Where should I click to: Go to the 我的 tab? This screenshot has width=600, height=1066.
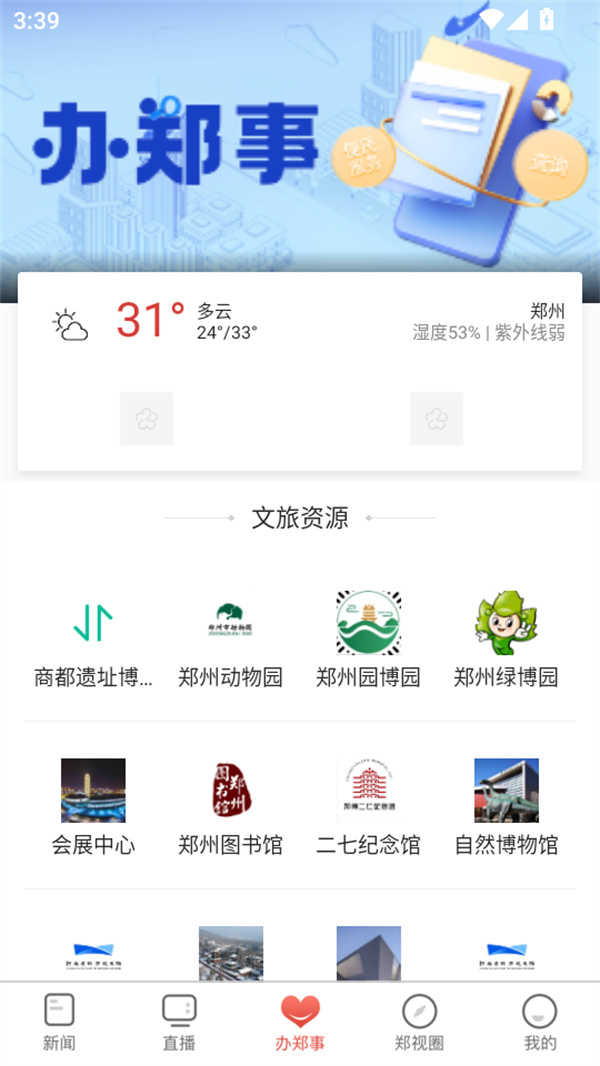pos(539,1023)
